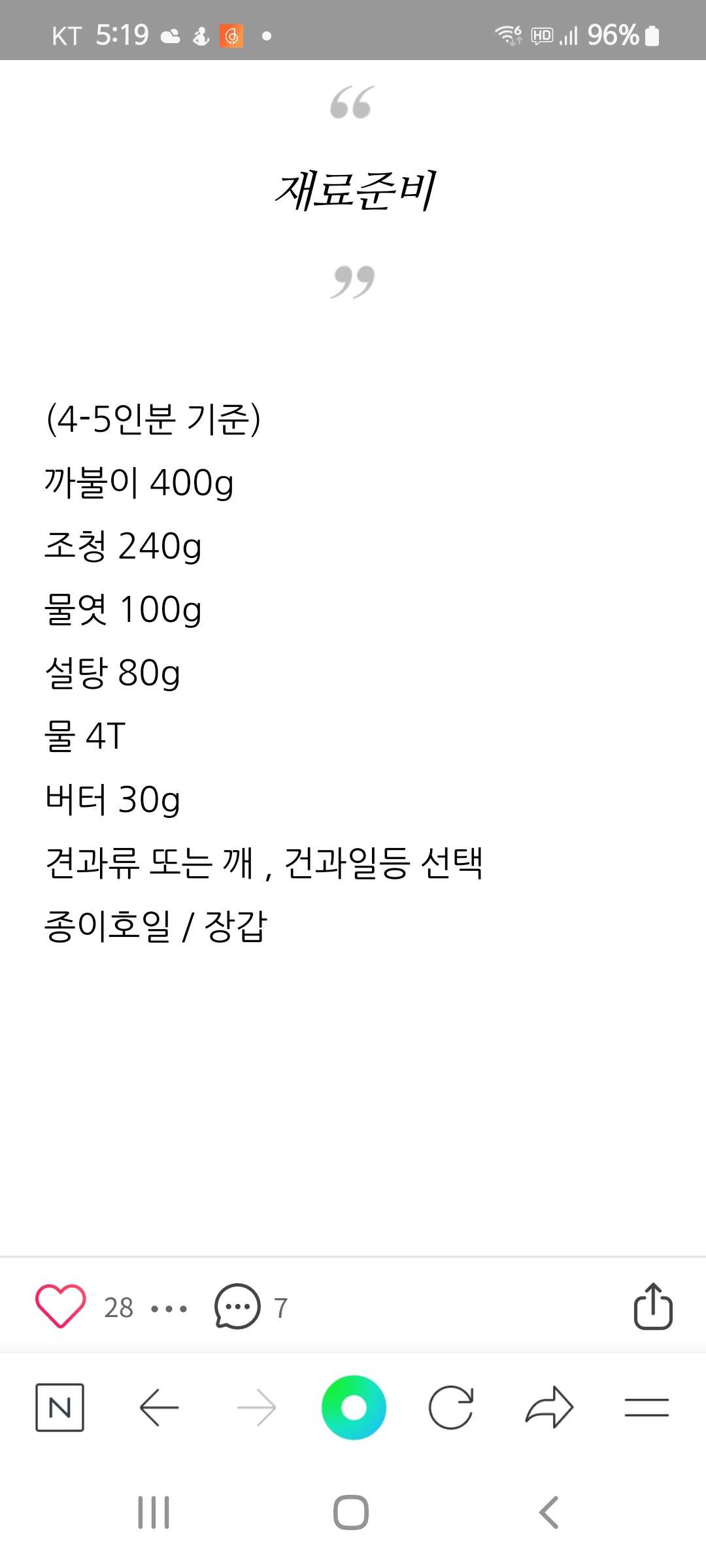Viewport: 706px width, 1568px height.
Task: Like this post with the heart icon
Action: pos(60,1307)
